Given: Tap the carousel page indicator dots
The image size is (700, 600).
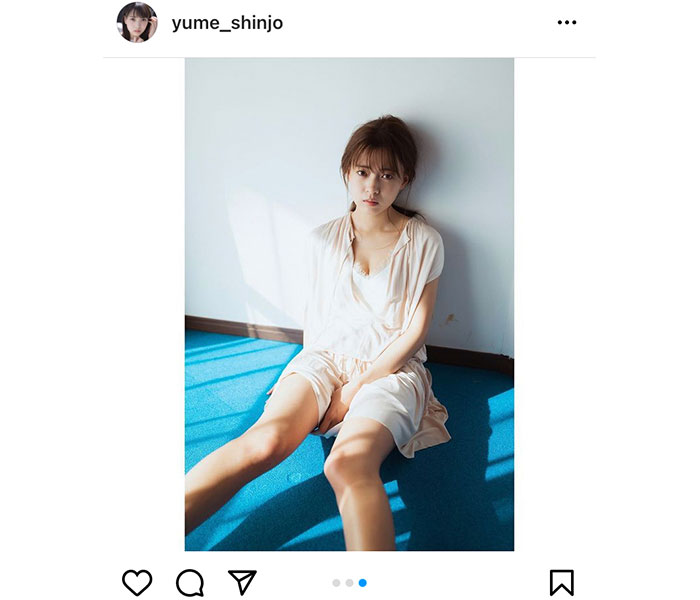Looking at the screenshot, I should click(349, 582).
